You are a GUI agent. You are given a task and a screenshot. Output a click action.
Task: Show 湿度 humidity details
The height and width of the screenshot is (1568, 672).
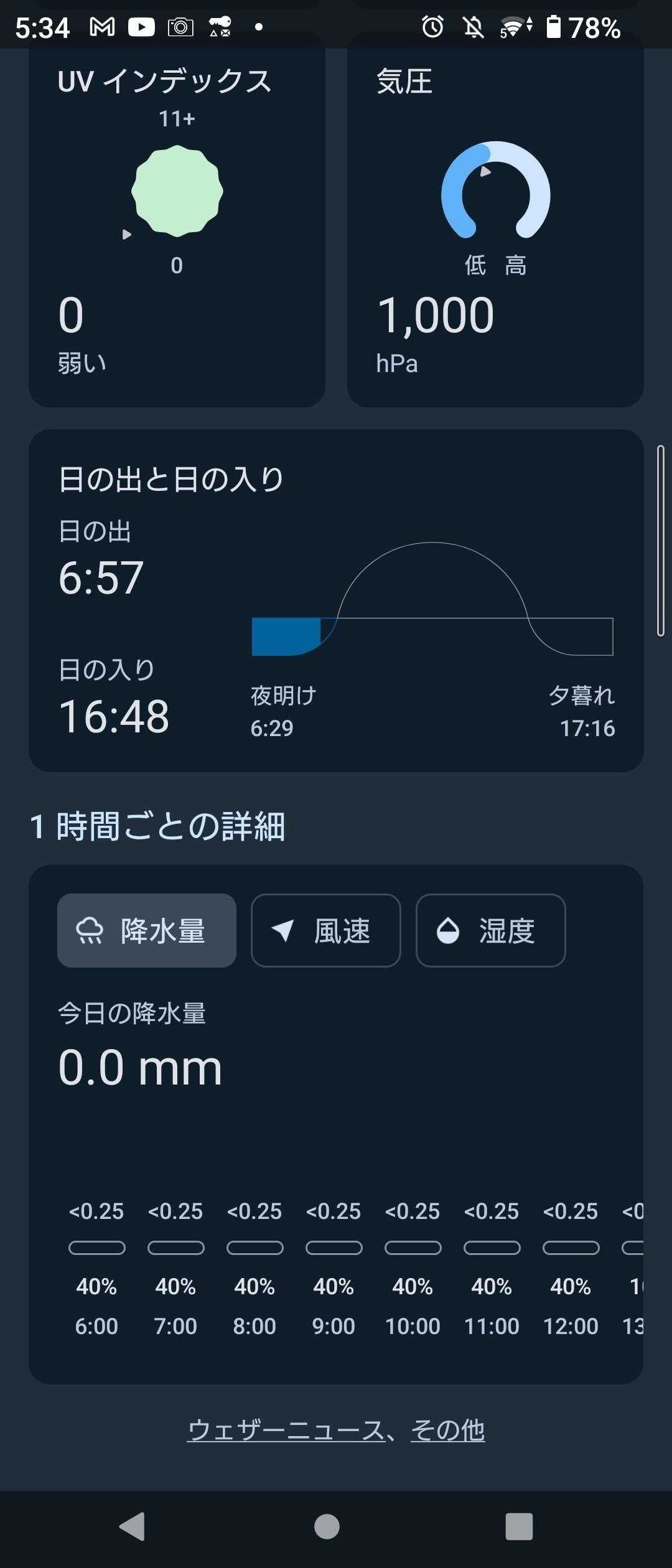(x=490, y=931)
